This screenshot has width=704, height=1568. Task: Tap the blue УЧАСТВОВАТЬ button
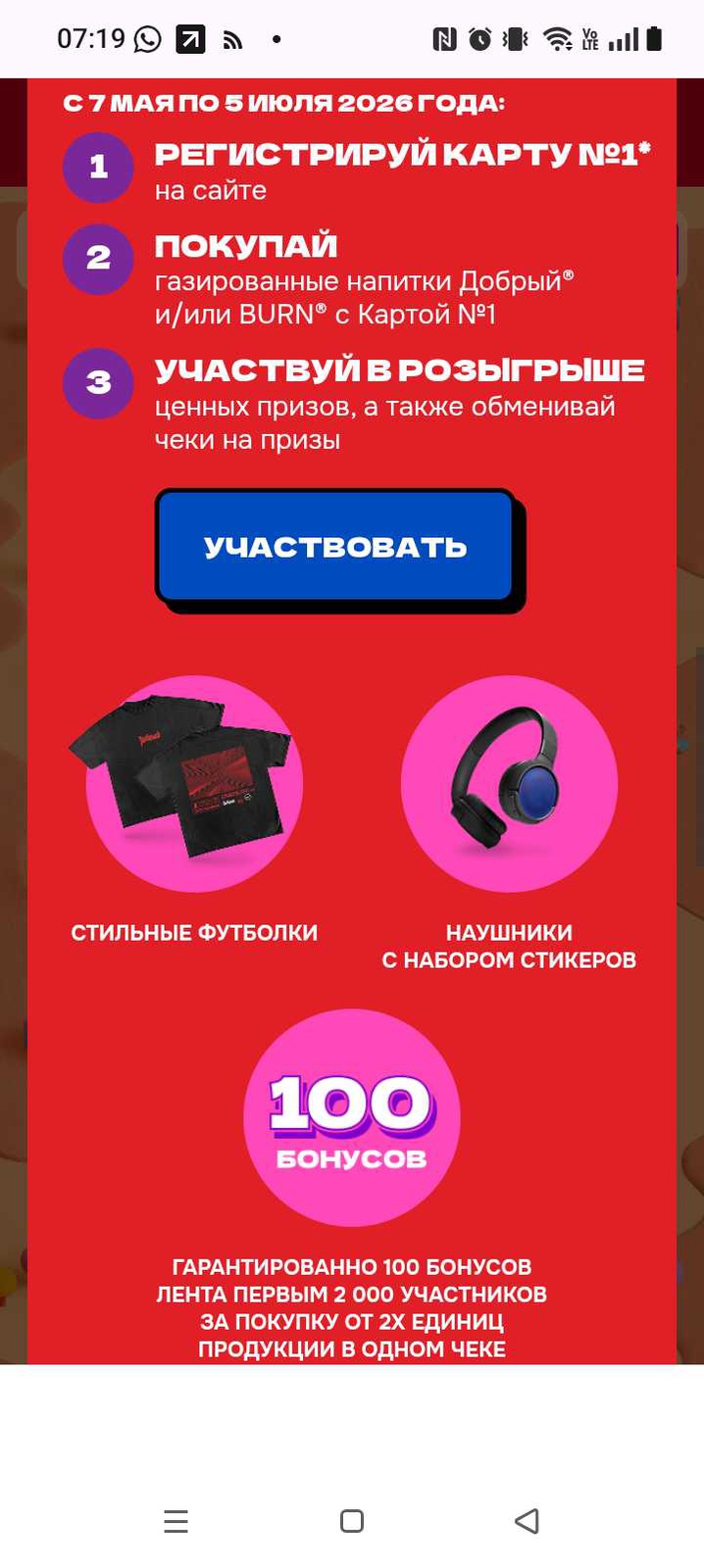pos(335,547)
